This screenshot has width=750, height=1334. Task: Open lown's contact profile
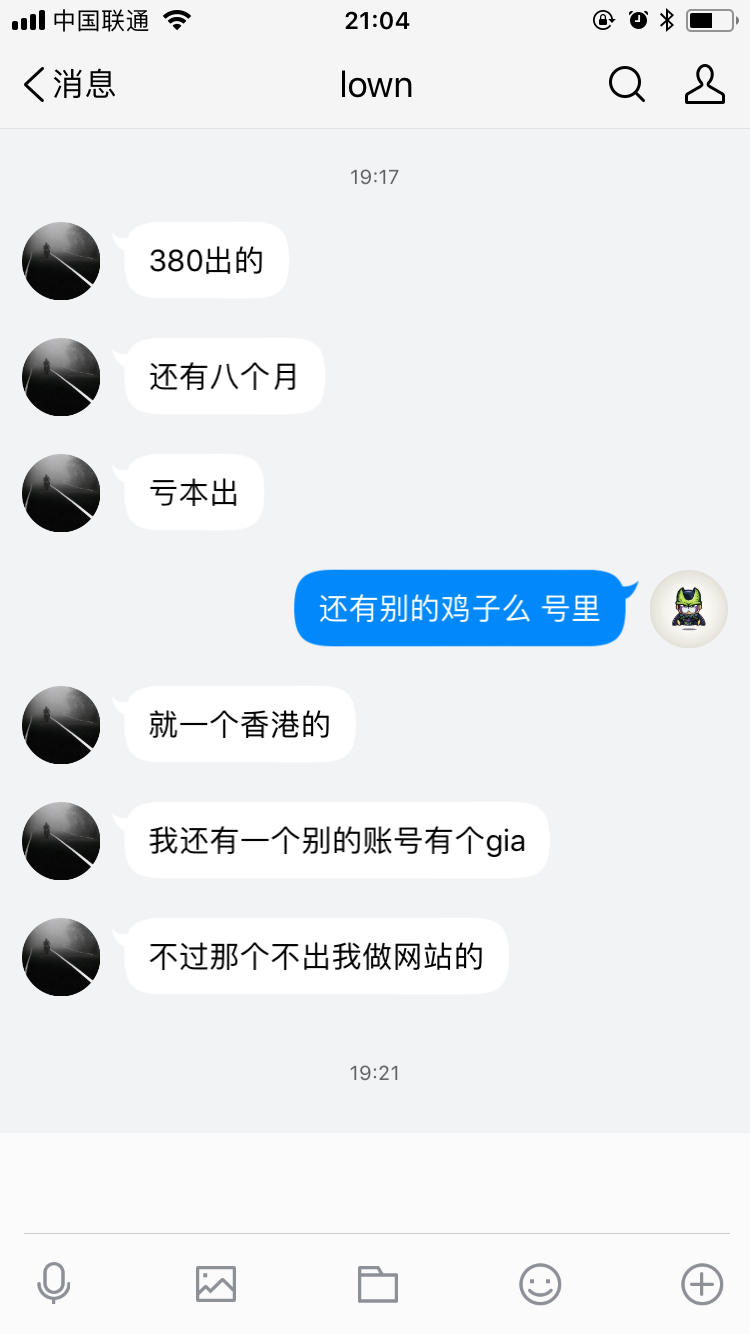click(704, 85)
